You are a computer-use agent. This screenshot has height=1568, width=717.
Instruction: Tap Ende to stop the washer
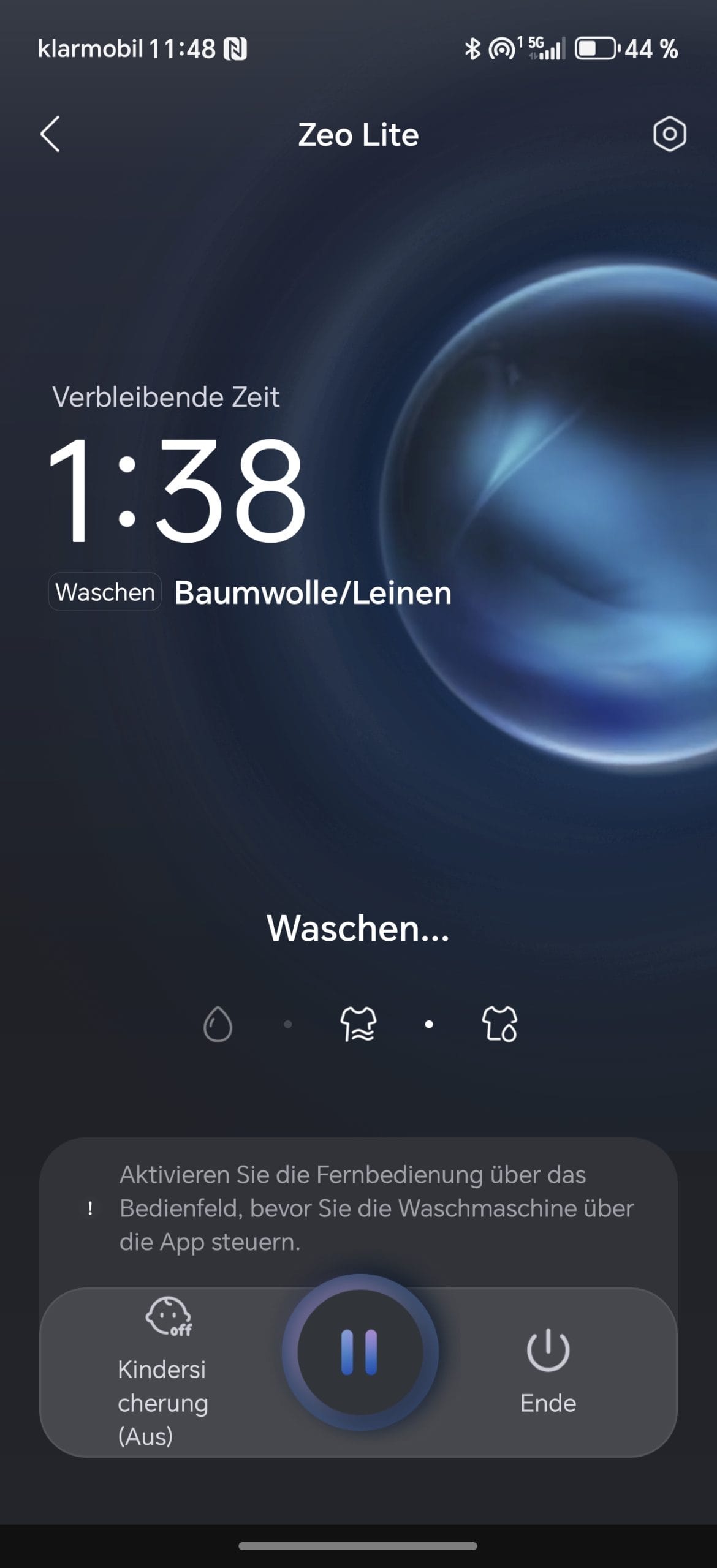548,1370
